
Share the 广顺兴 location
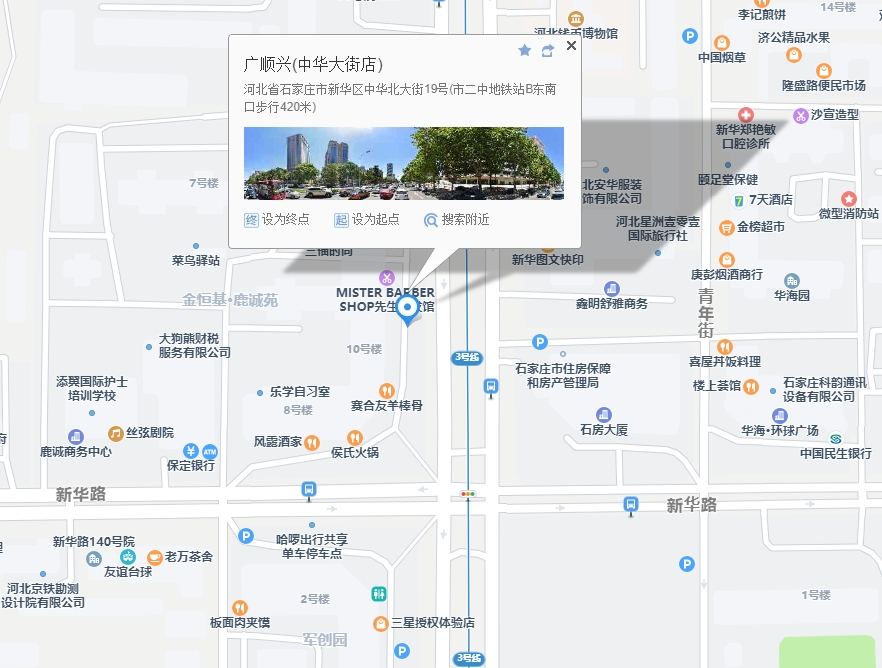click(548, 50)
